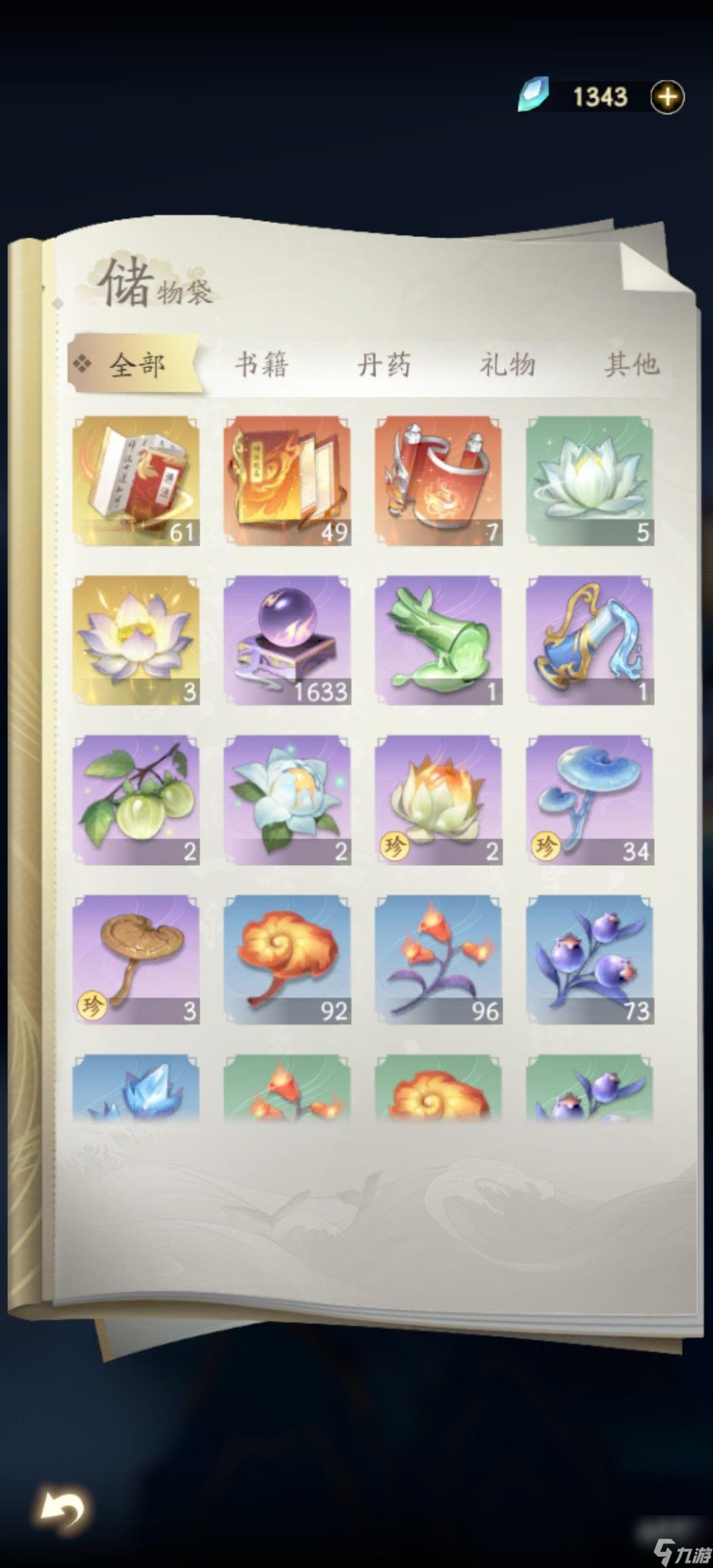
Task: Select the green bamboo tube item
Action: (438, 640)
